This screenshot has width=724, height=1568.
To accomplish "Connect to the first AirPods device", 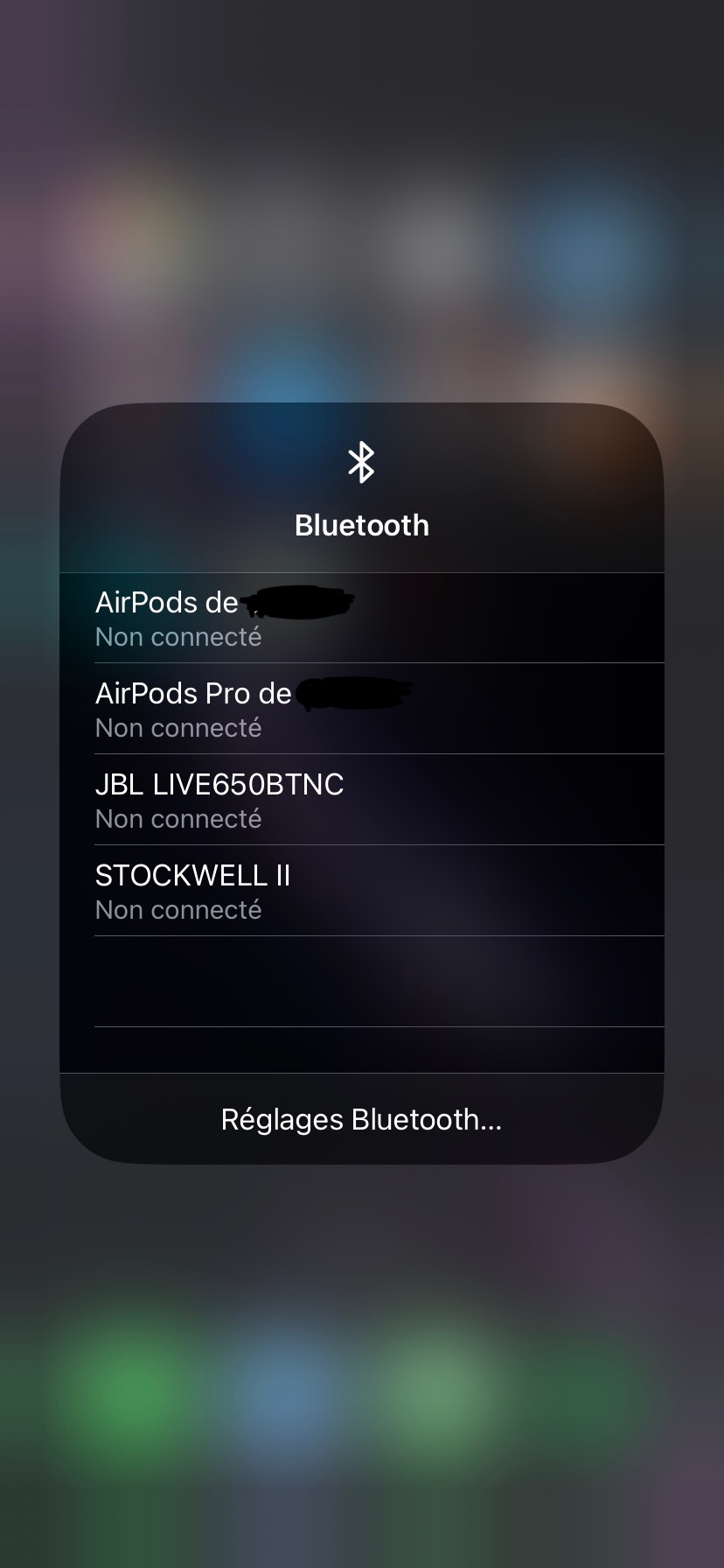I will (361, 618).
